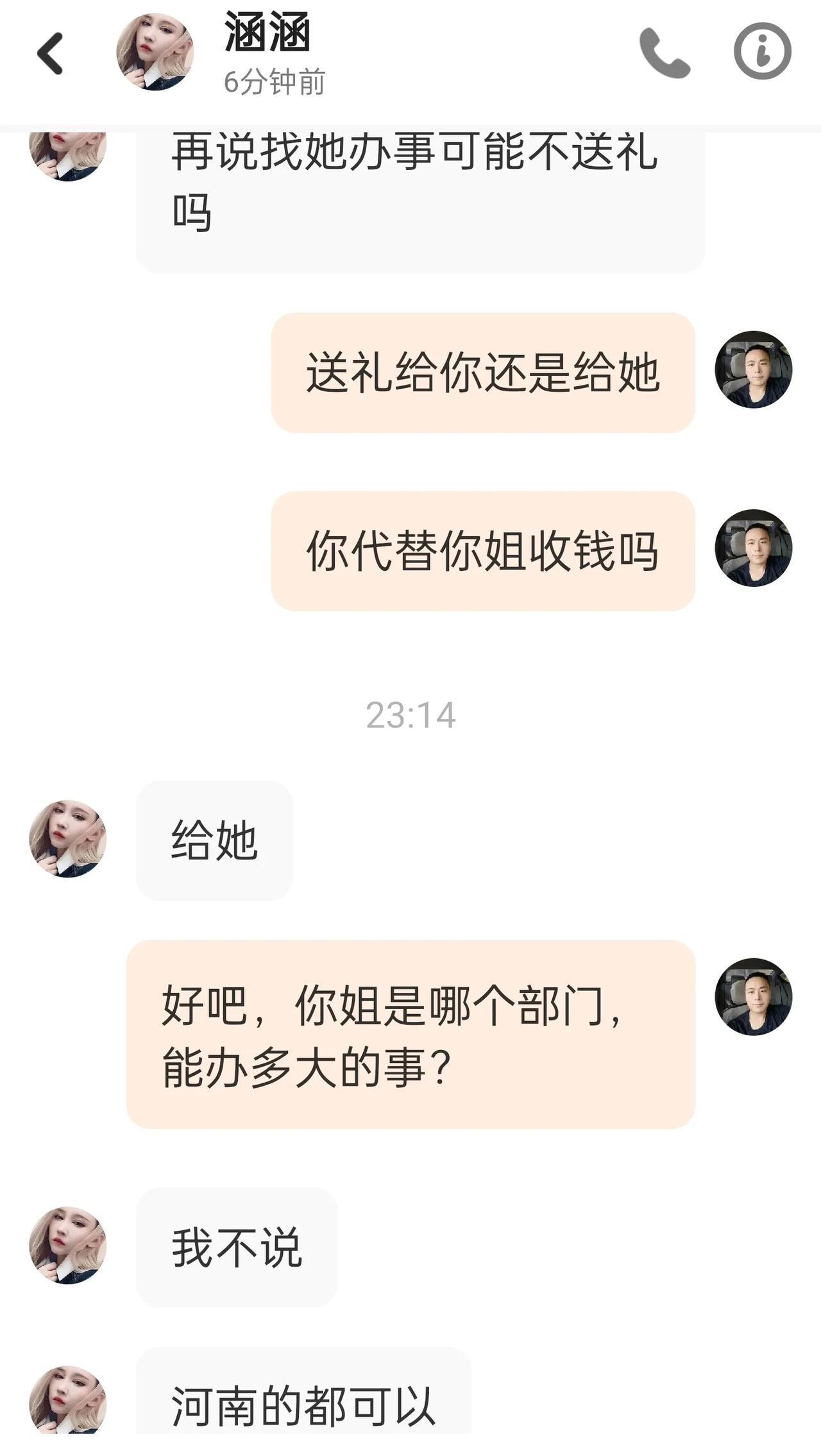Open the chat info icon
821x1456 pixels.
click(x=762, y=51)
